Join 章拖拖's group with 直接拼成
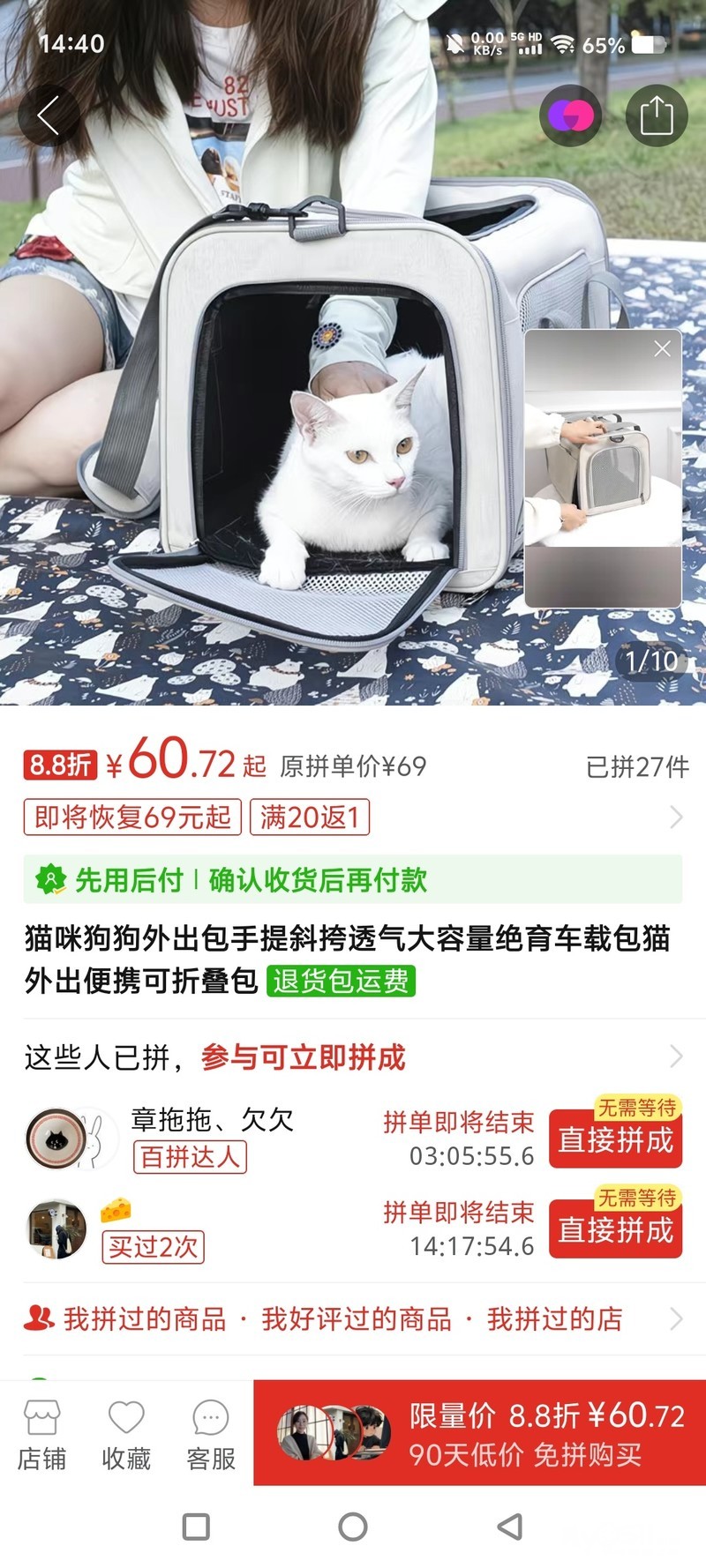706x1568 pixels. pyautogui.click(x=615, y=1139)
